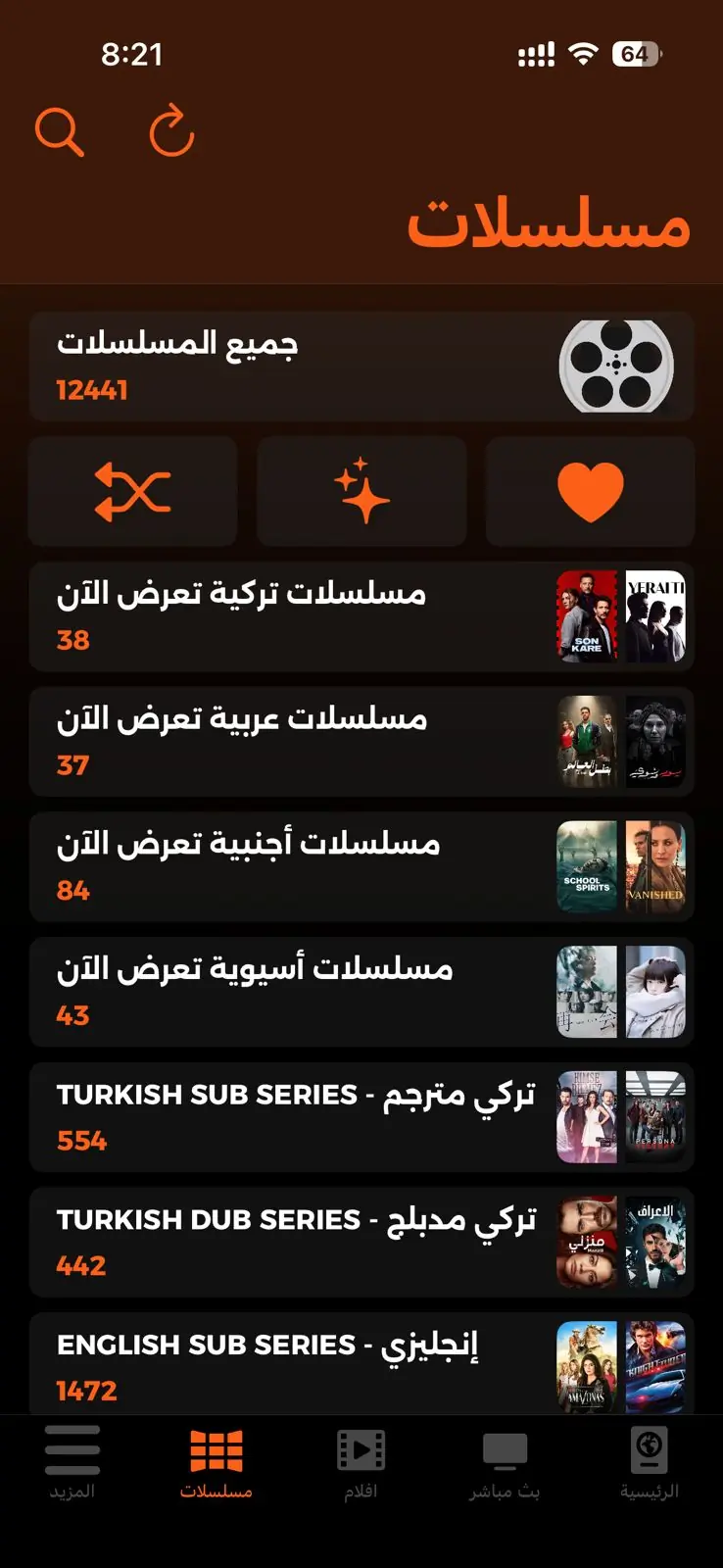Open TURKISH SUB SERIES category
Viewport: 723px width, 1568px height.
click(361, 1116)
